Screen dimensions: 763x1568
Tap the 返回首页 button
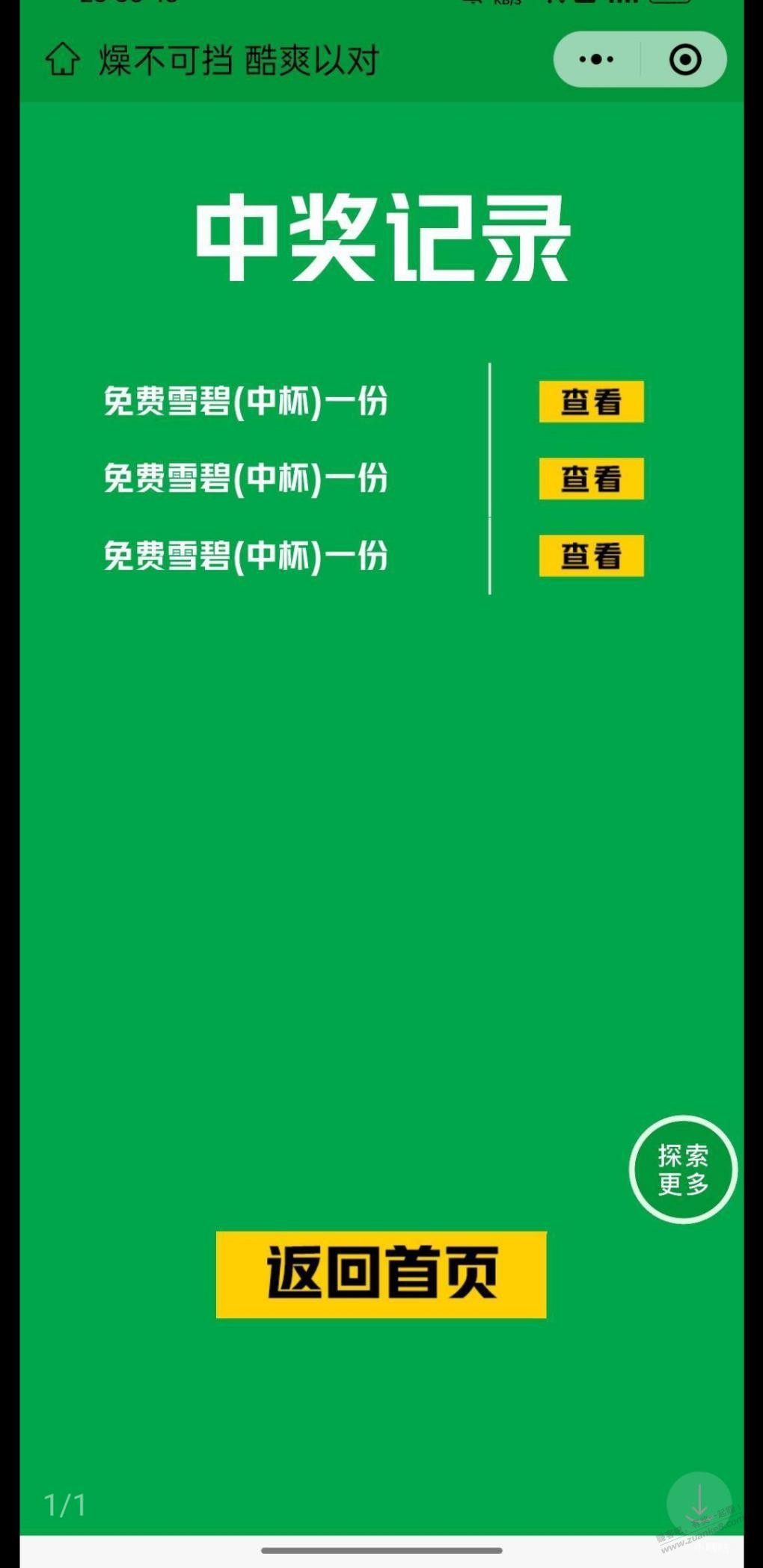[x=381, y=1275]
